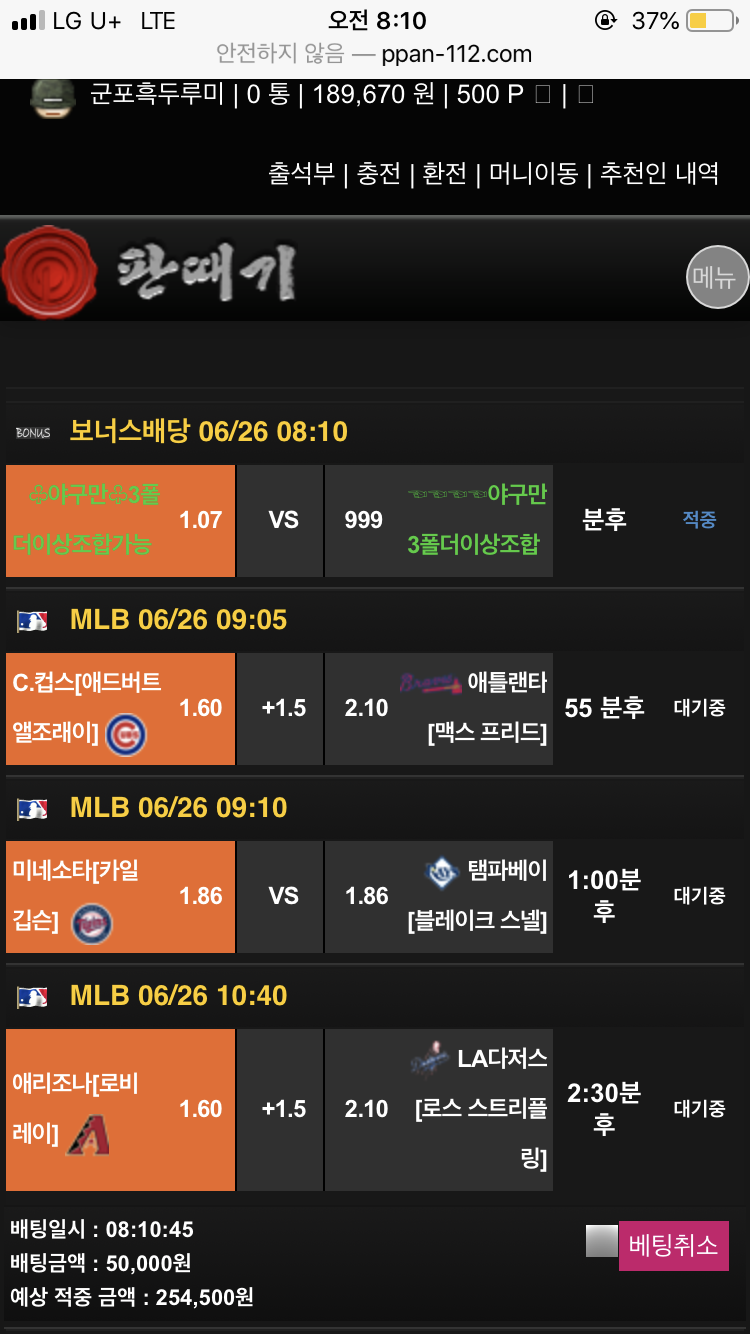
Task: Go to the 충전 page
Action: (x=379, y=173)
